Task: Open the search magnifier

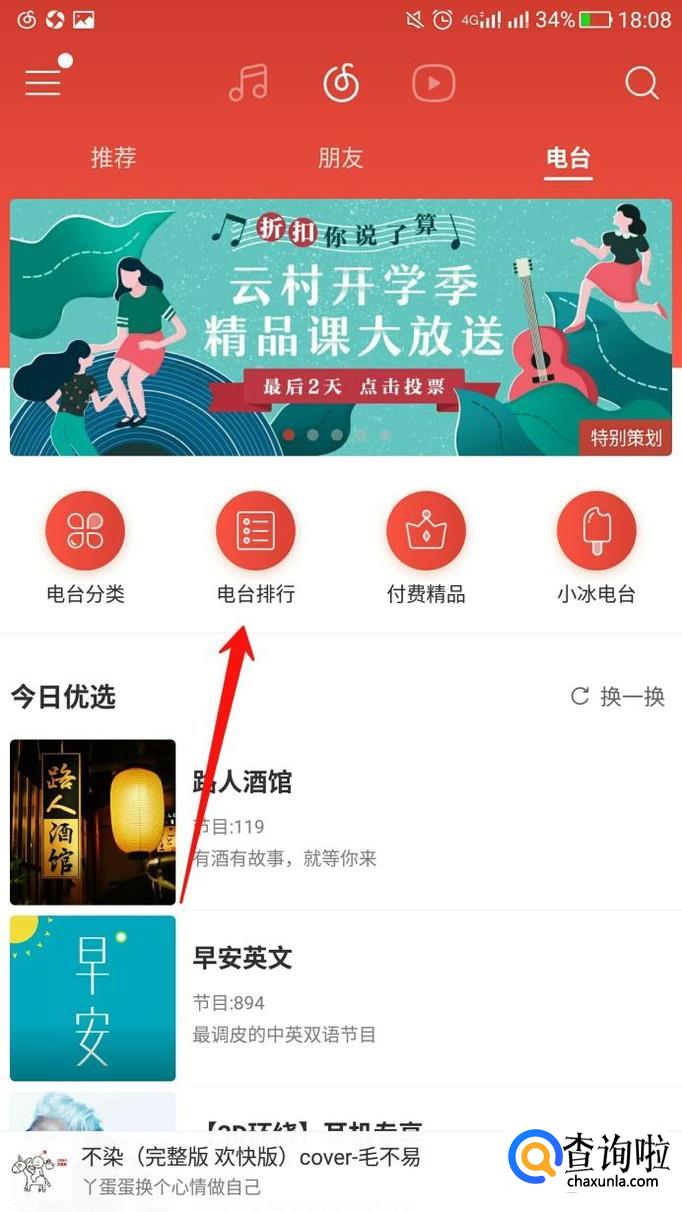Action: tap(642, 83)
